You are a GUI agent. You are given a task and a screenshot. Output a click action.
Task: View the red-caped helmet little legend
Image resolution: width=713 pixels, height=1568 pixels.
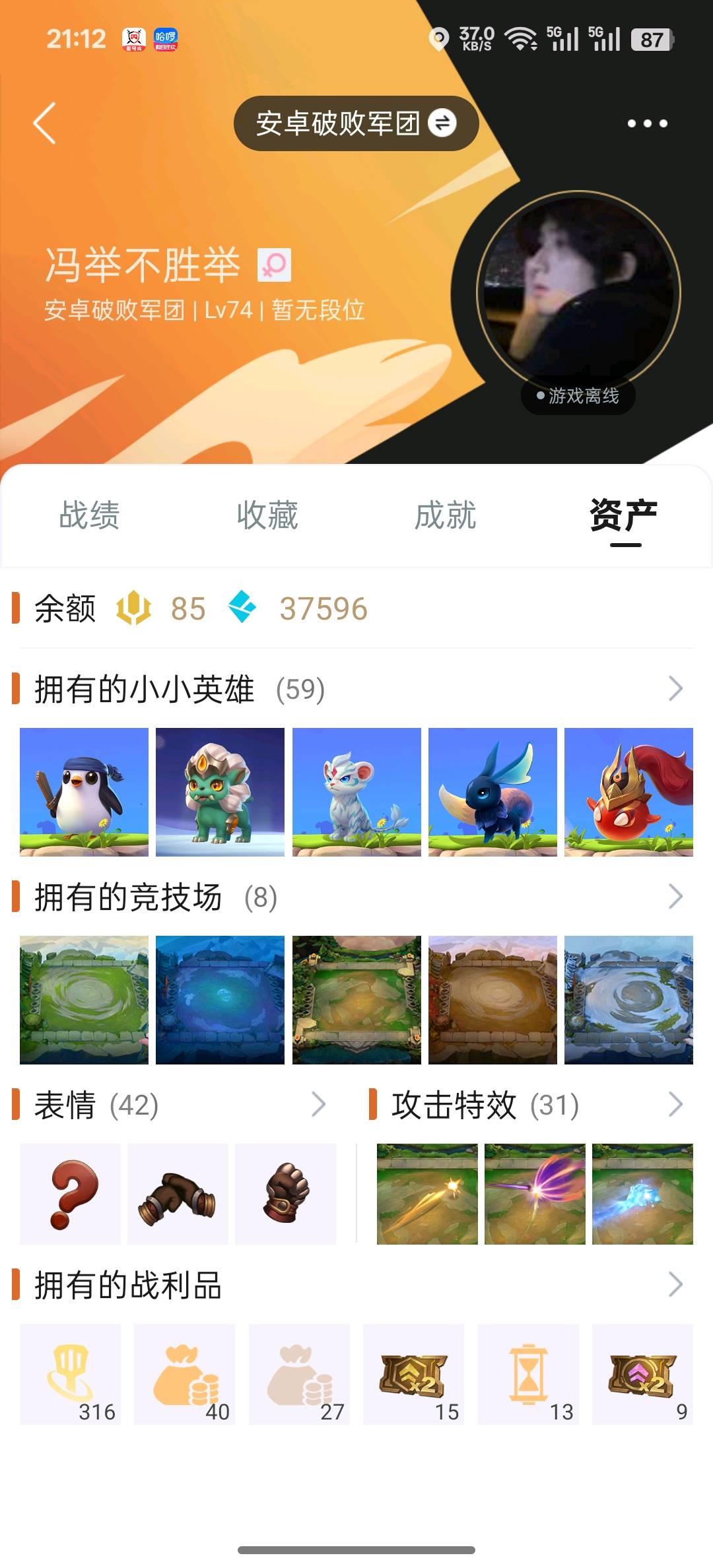[x=628, y=792]
